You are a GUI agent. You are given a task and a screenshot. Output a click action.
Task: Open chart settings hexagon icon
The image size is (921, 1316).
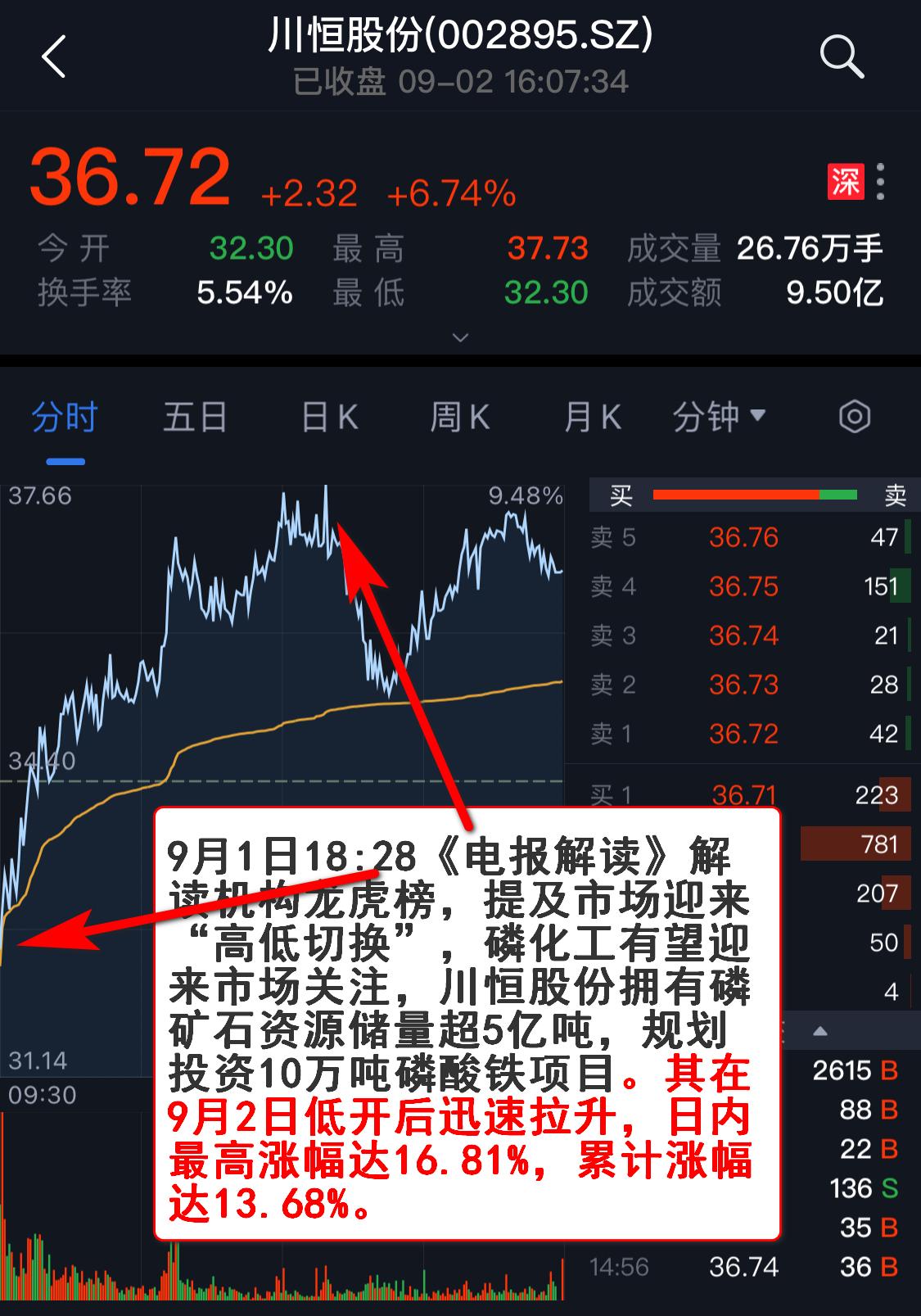click(x=855, y=417)
